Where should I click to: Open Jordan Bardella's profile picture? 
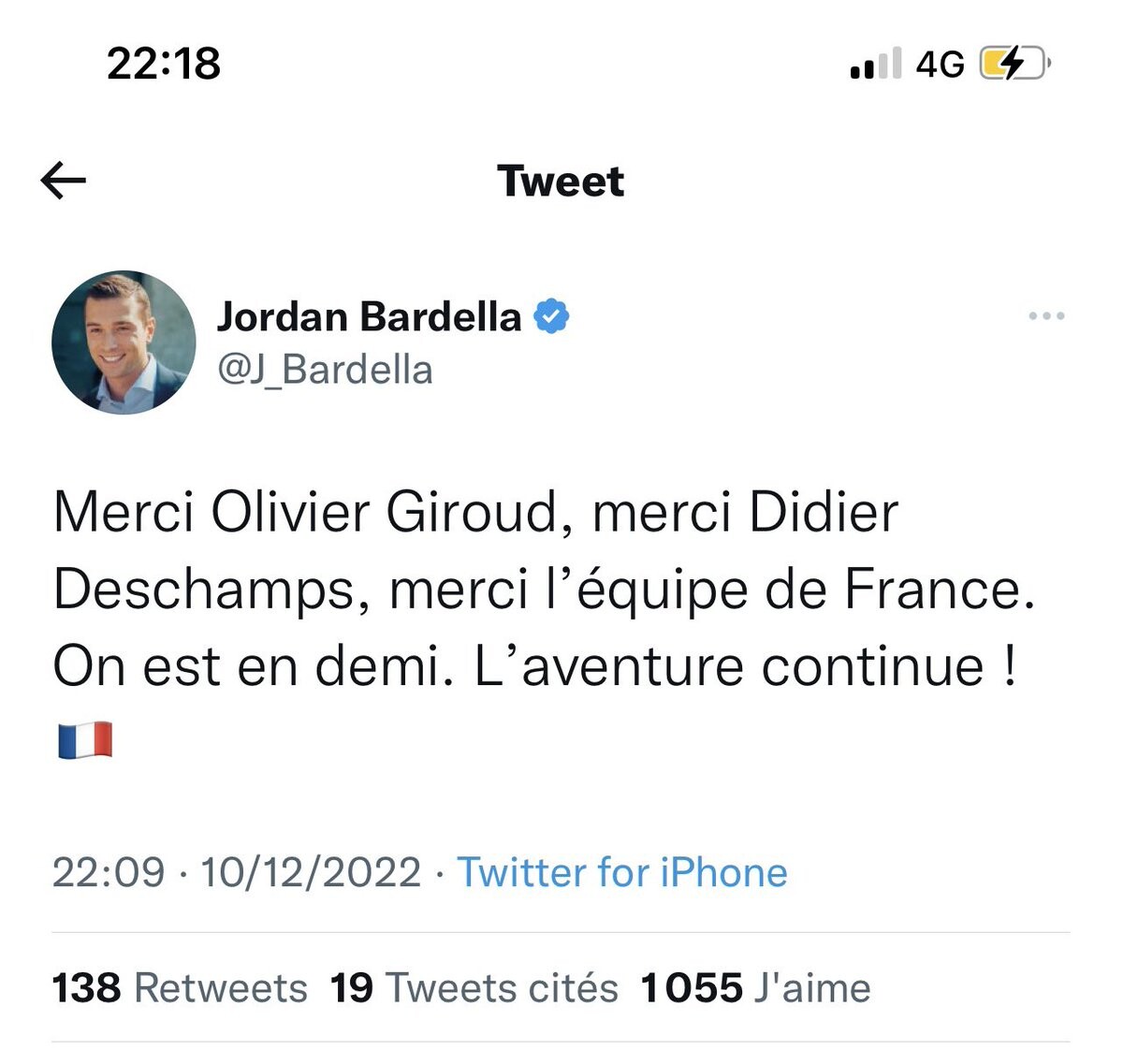(x=124, y=343)
